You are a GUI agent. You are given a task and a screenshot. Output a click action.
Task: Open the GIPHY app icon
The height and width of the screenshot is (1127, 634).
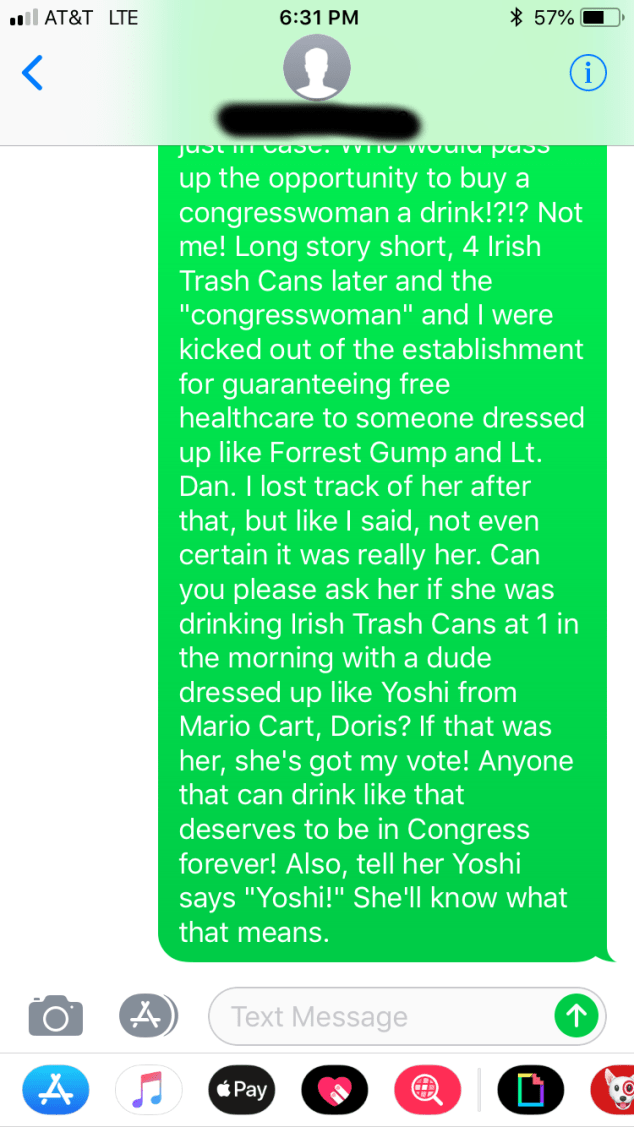(x=530, y=1090)
